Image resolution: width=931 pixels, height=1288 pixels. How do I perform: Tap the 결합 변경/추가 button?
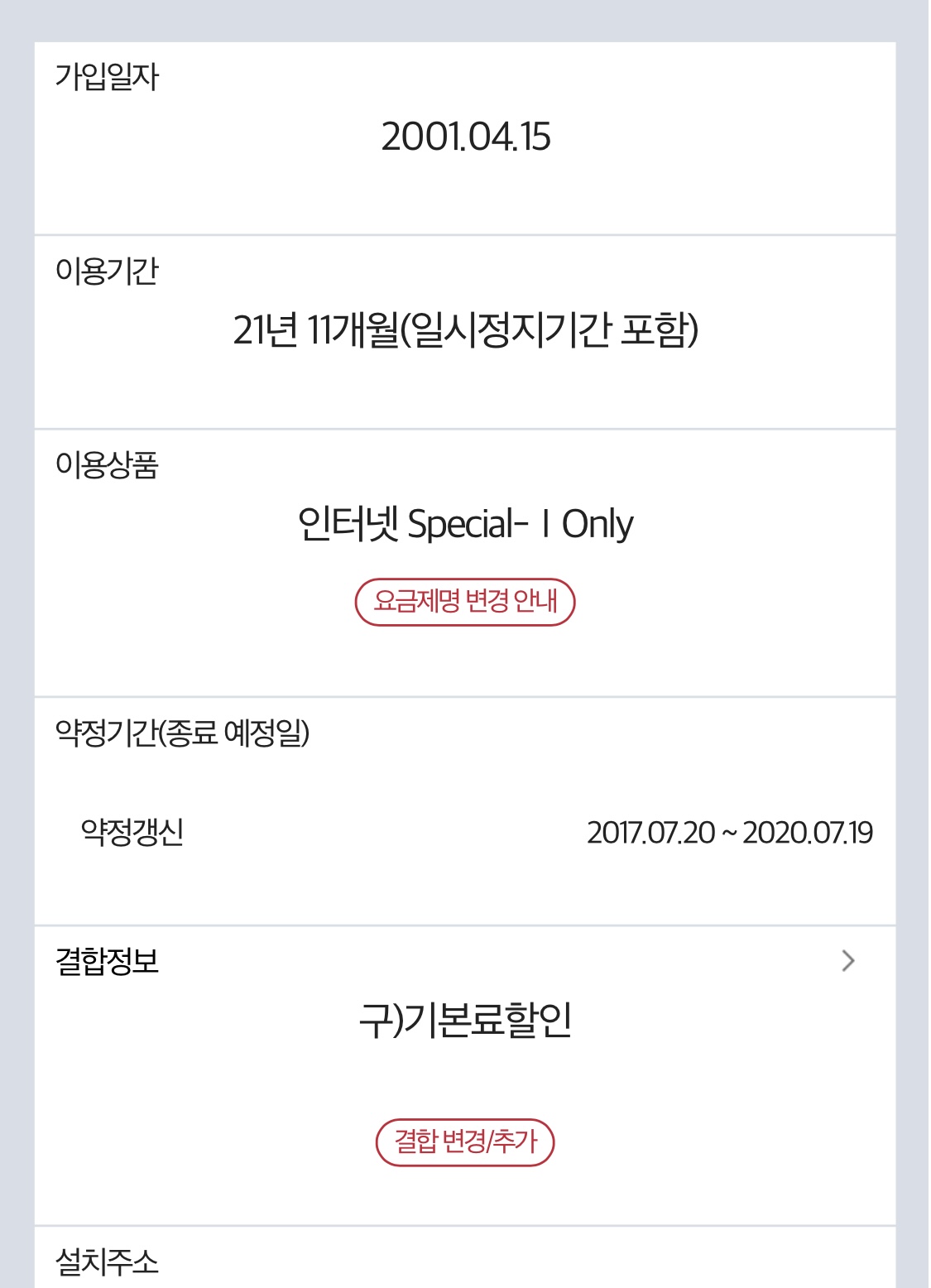pos(465,1142)
